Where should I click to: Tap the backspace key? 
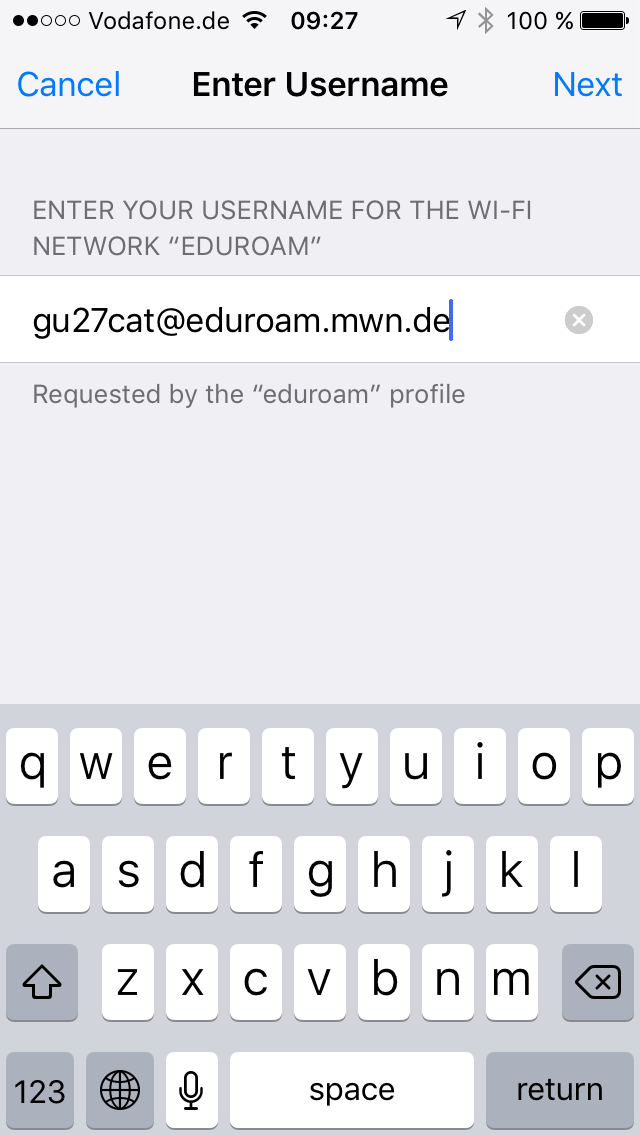[598, 983]
